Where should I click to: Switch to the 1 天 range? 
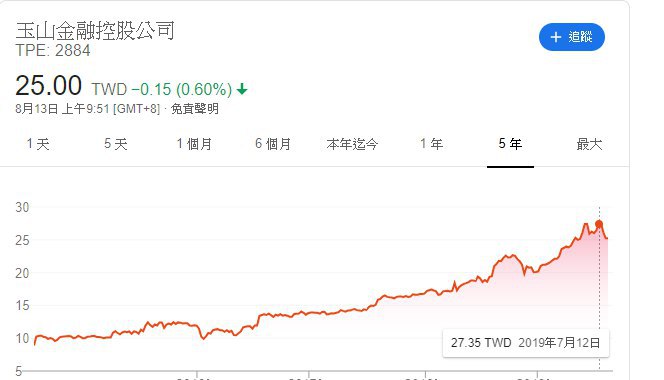pos(38,144)
